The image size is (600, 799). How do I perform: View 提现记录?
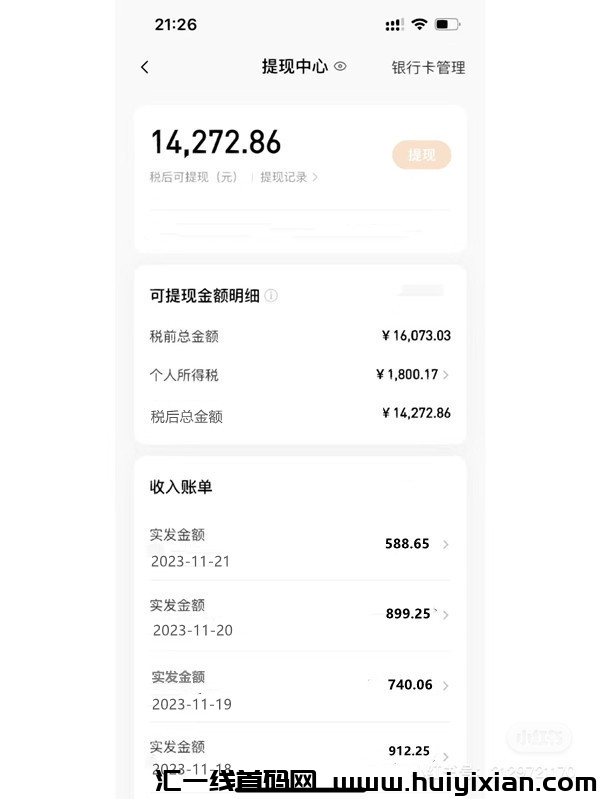pos(288,177)
